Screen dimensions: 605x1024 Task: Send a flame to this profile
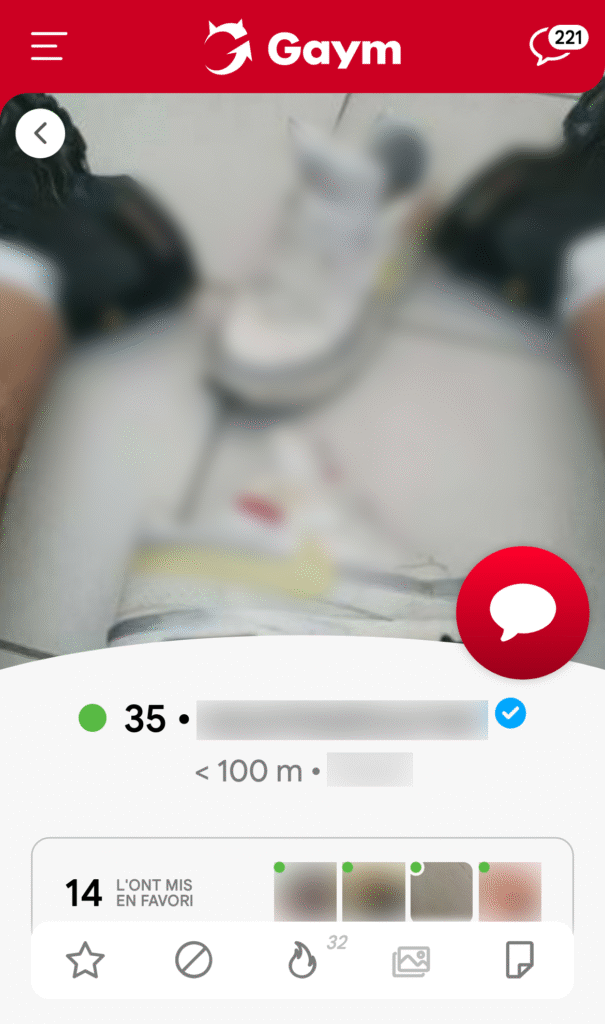[x=302, y=961]
